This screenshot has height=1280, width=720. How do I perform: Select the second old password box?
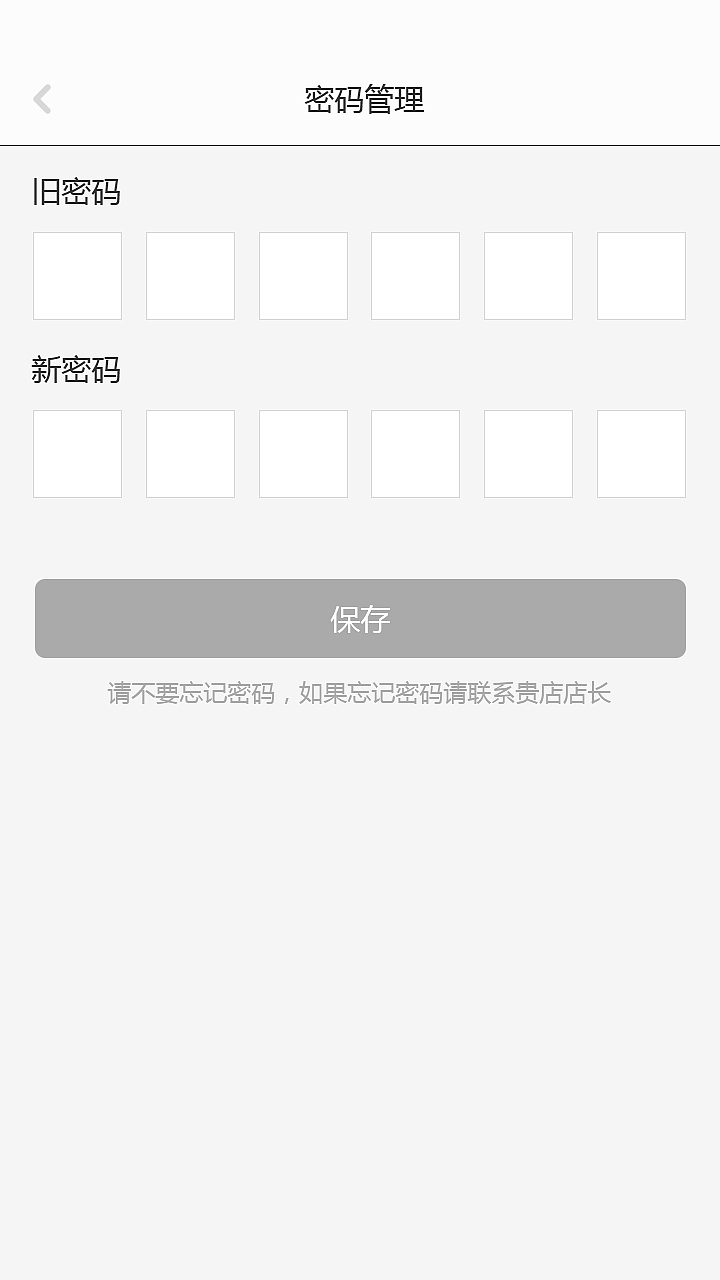point(190,276)
